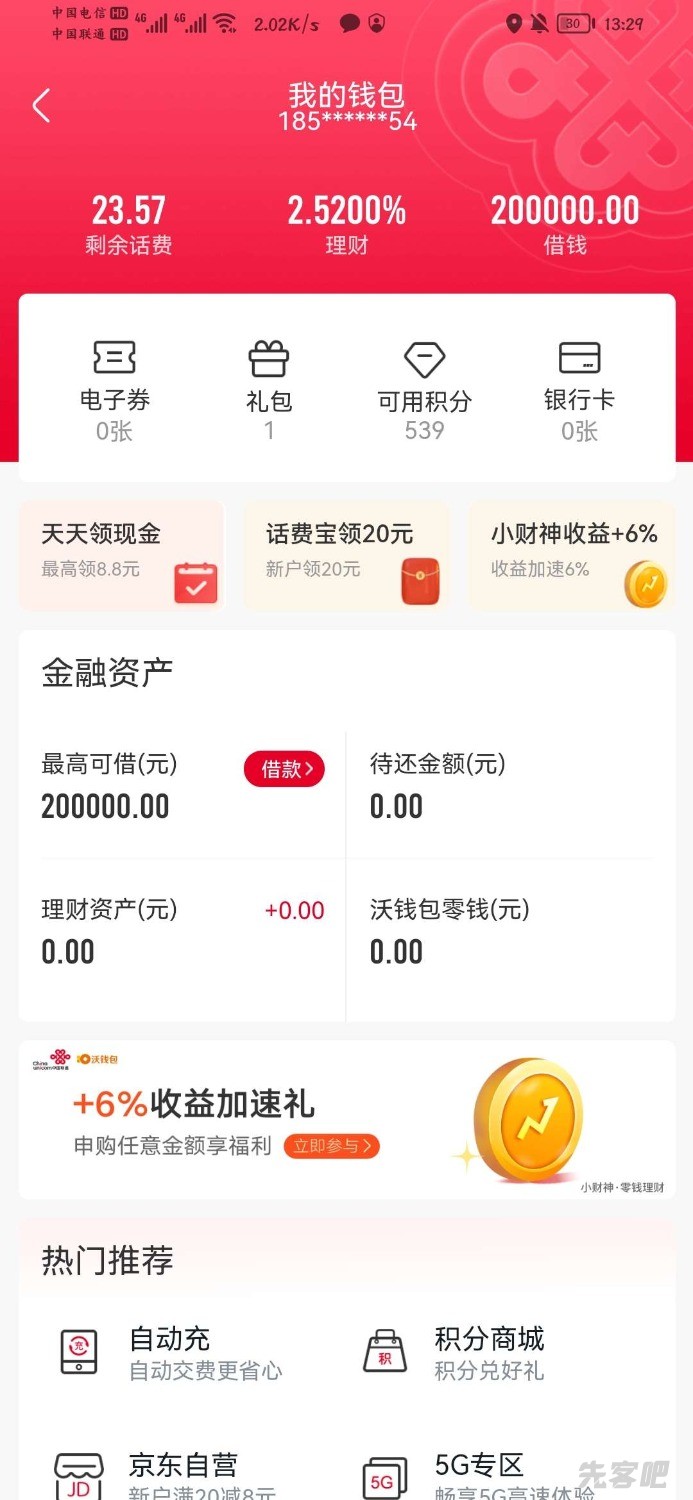Open 借钱 200000.00 entry
Viewport: 693px width, 1500px height.
(x=565, y=224)
